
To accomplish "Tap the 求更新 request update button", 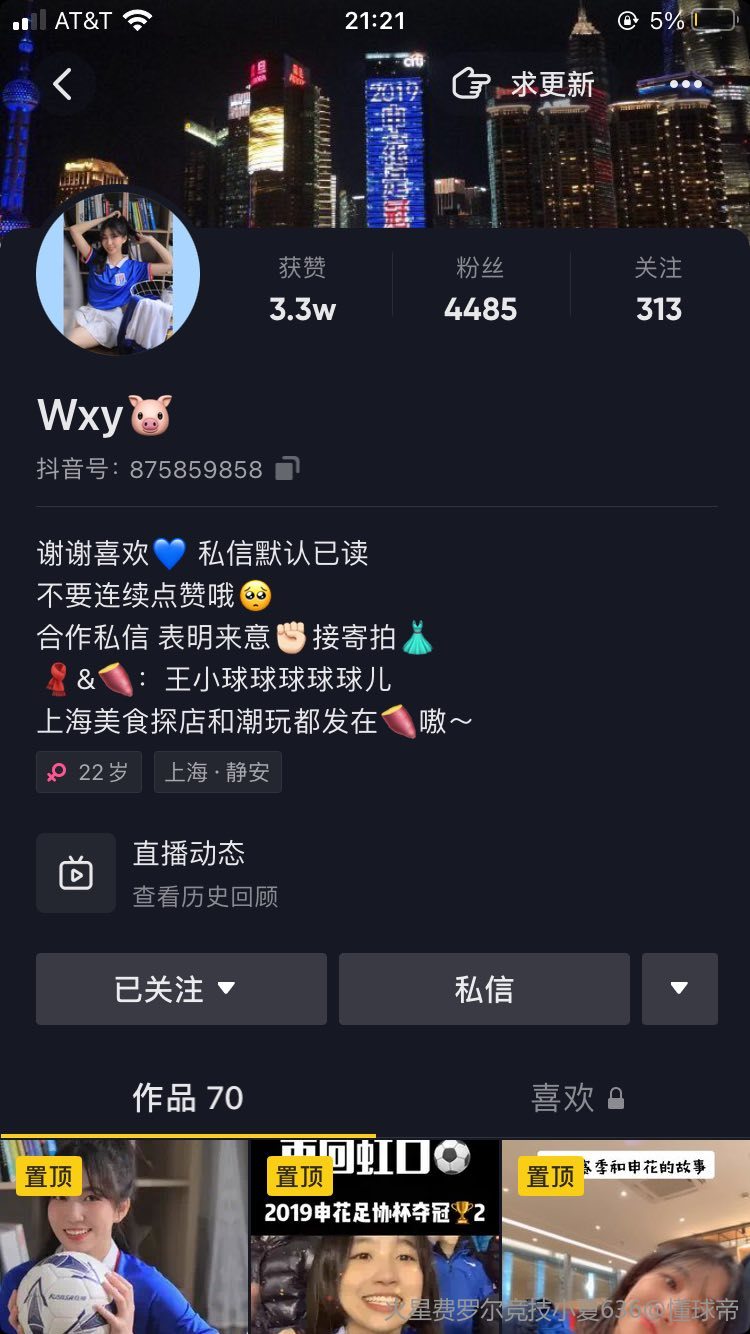I will (524, 85).
